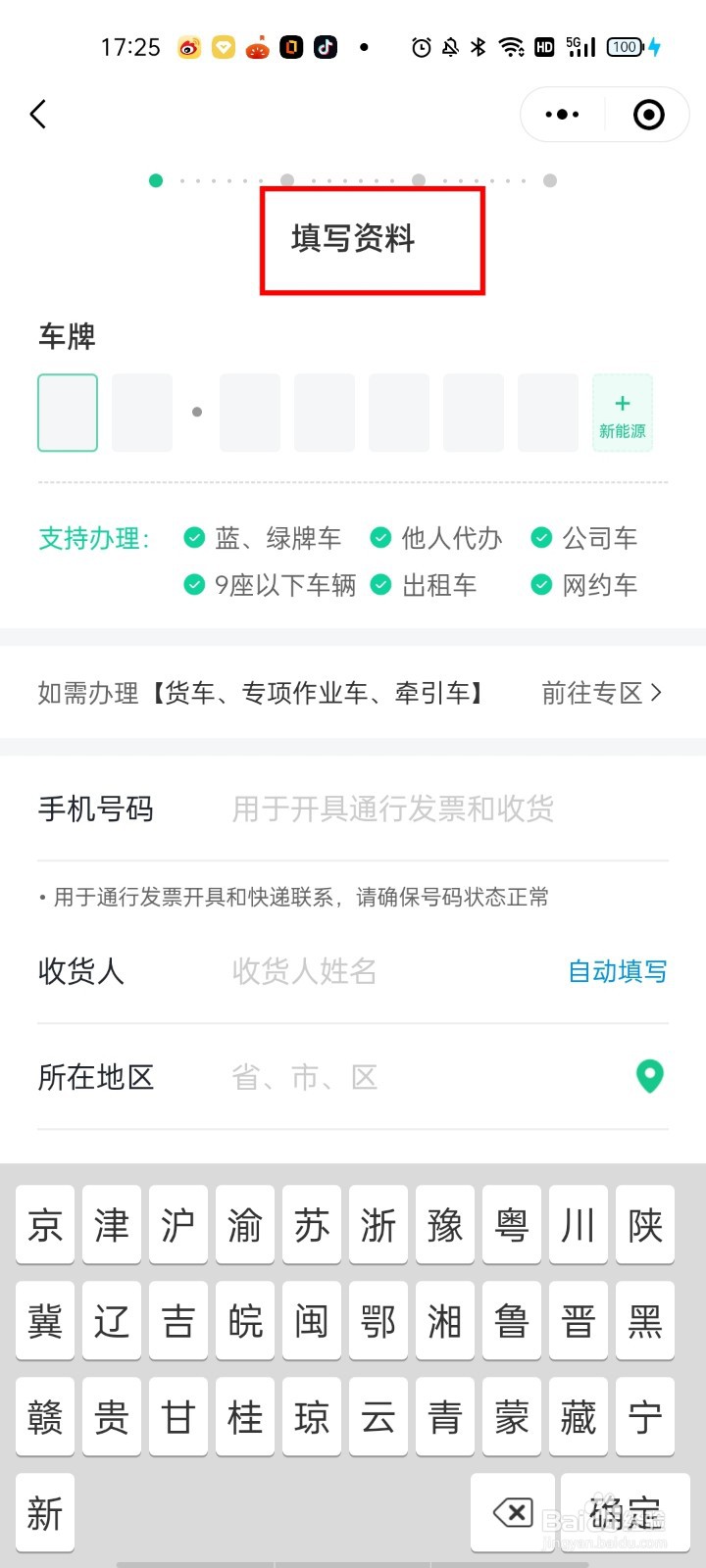
Task: Tap the back arrow to return
Action: (x=39, y=114)
